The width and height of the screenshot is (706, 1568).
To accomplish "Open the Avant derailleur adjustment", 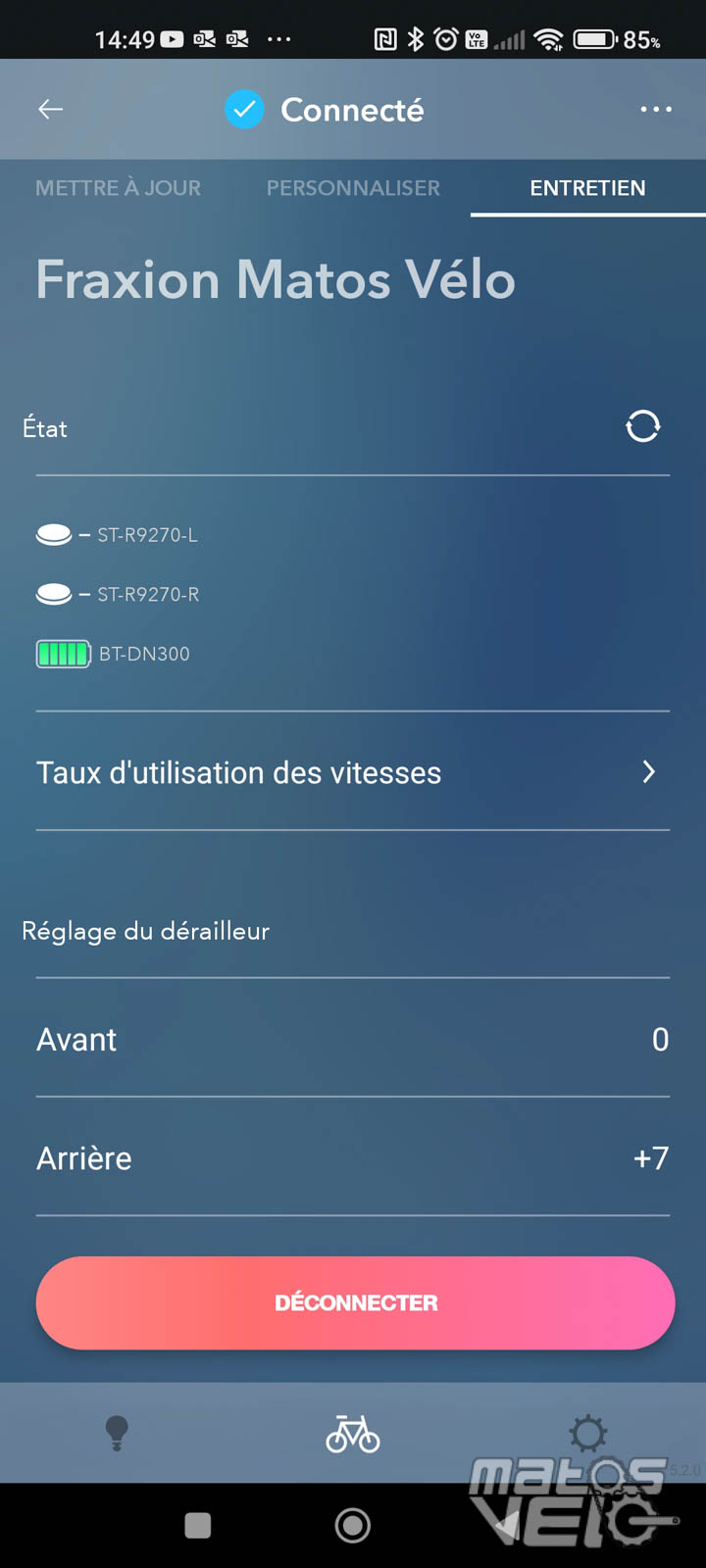I will (x=353, y=1039).
